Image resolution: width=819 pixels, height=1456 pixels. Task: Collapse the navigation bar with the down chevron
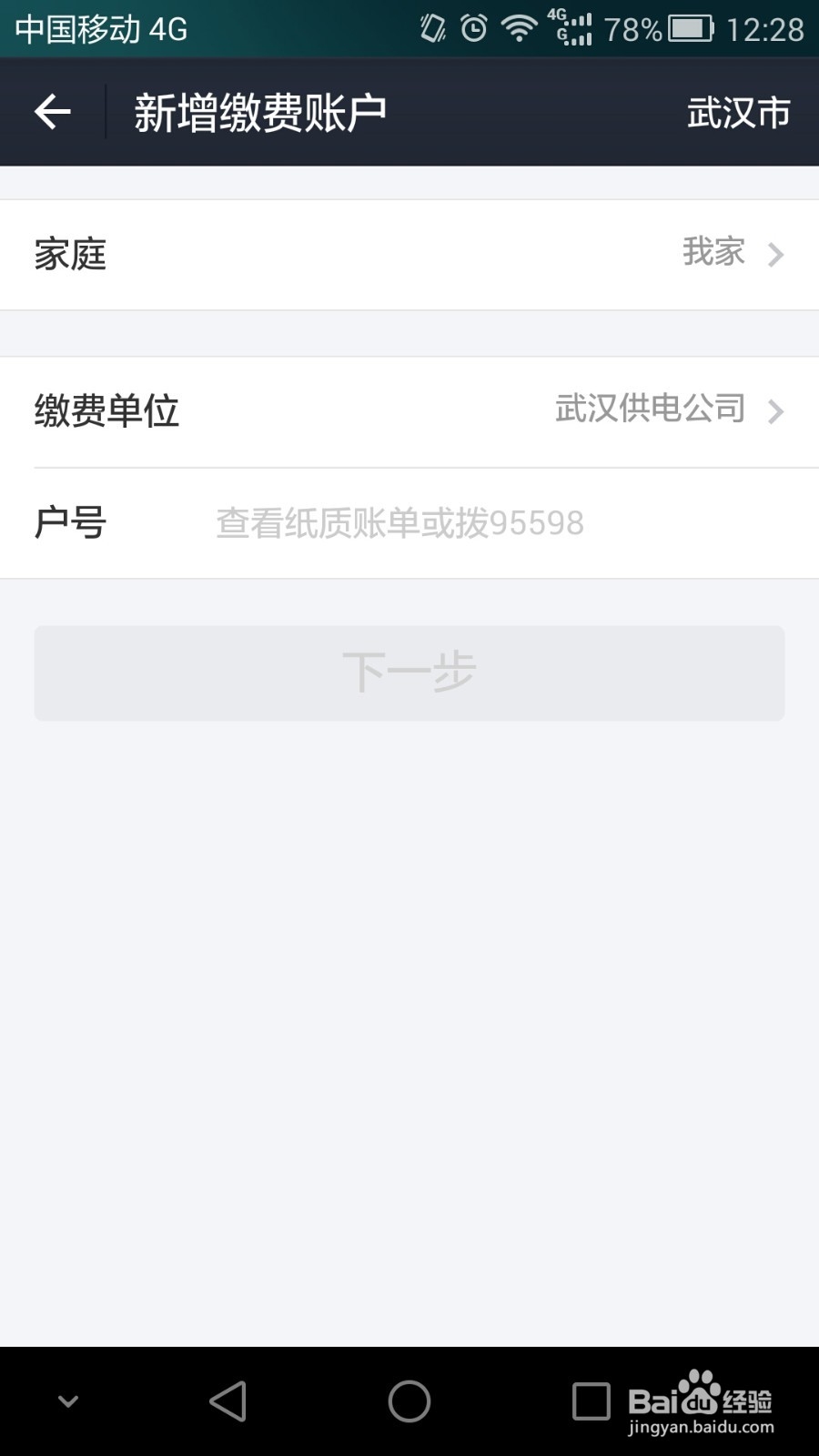pos(68,1401)
